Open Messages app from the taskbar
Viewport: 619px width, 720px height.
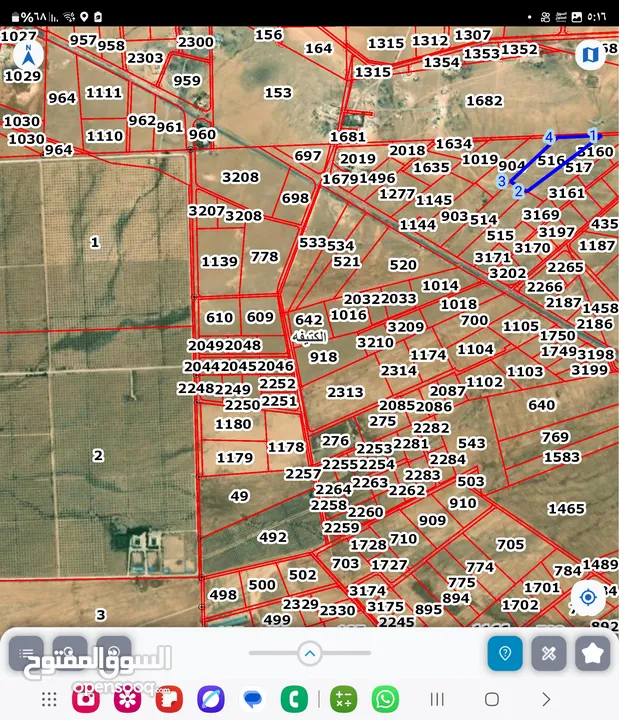click(253, 699)
